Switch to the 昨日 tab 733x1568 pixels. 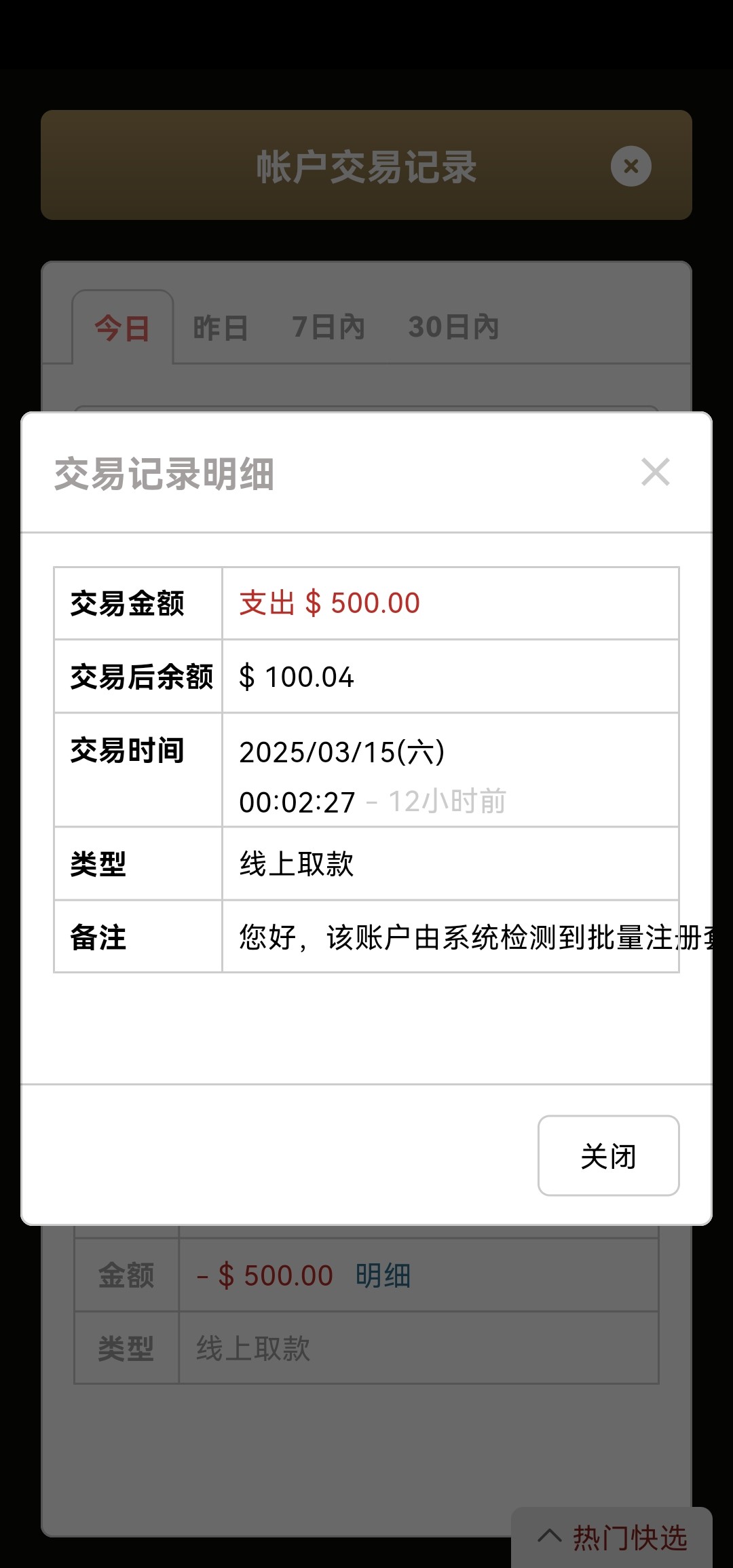point(219,328)
